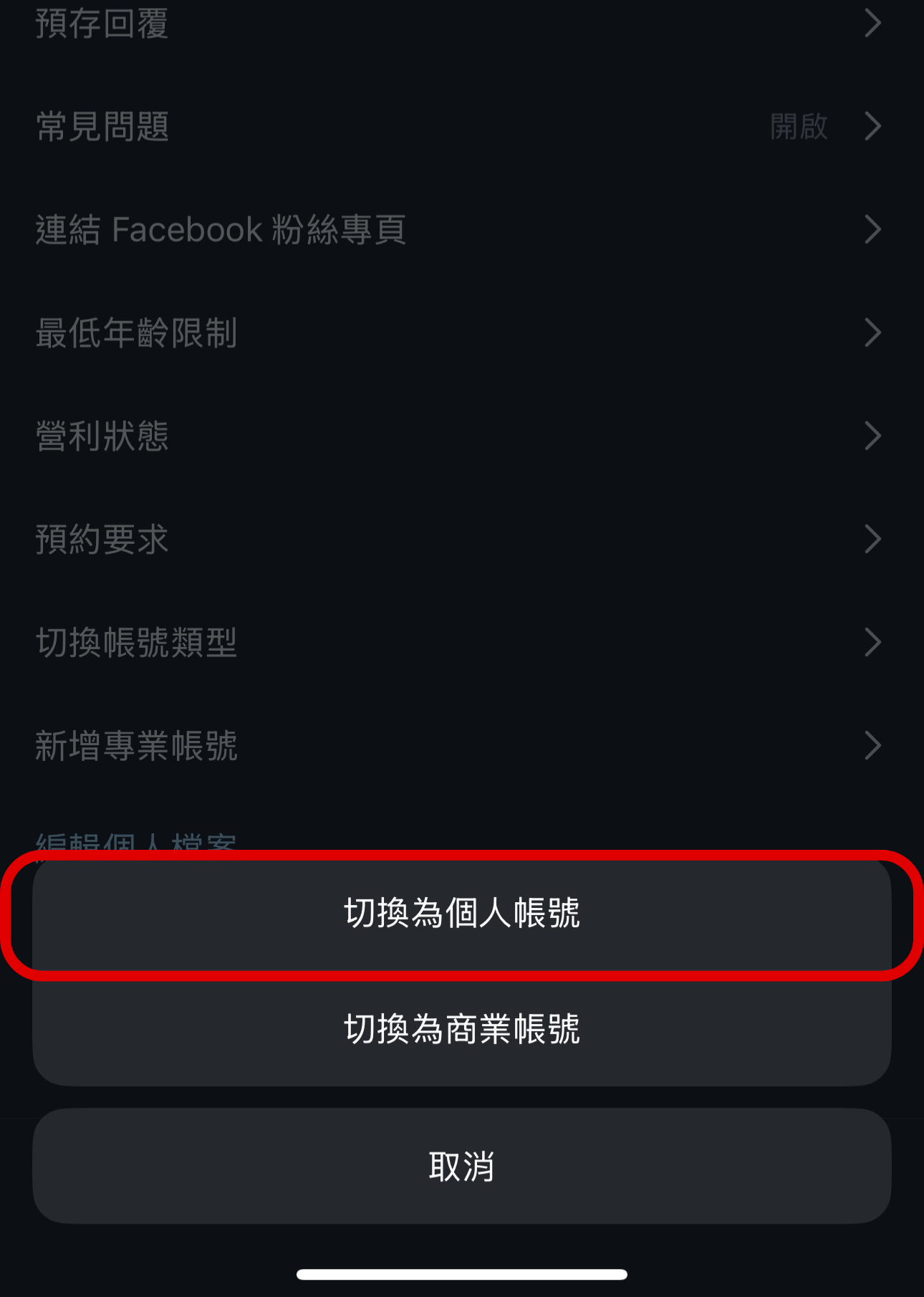Select the 營利狀態 menu item

tap(102, 436)
